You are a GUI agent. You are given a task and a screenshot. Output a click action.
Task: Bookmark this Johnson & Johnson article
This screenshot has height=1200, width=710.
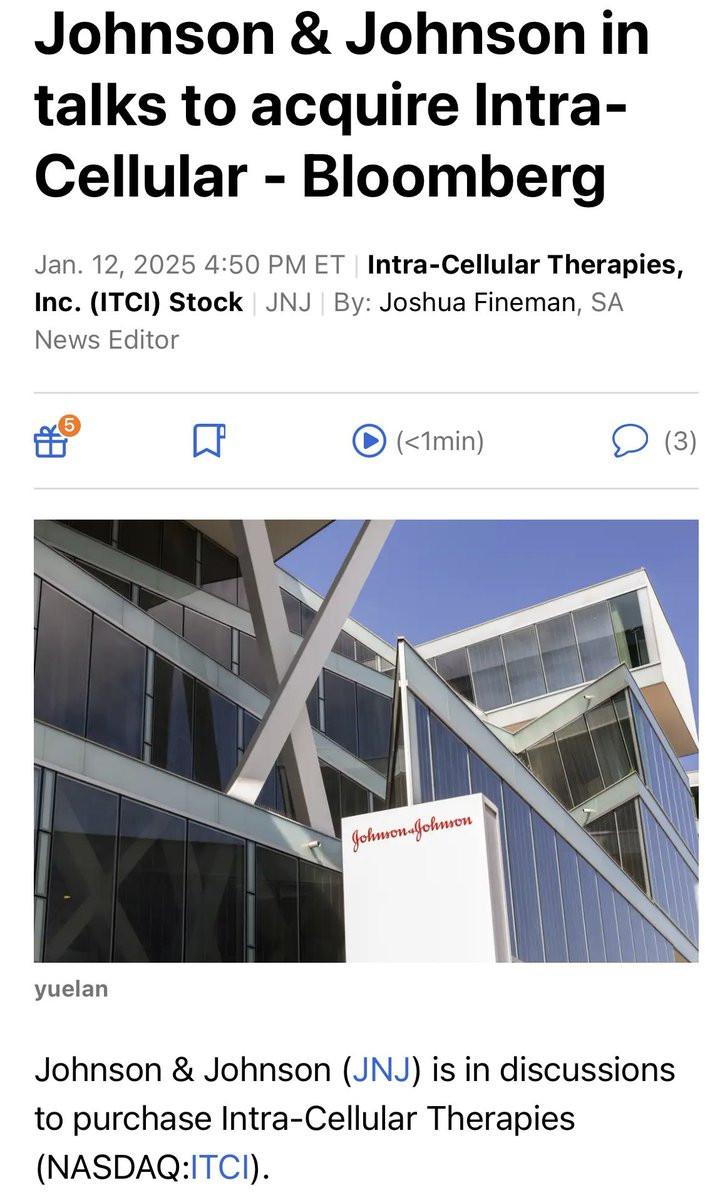click(x=208, y=440)
